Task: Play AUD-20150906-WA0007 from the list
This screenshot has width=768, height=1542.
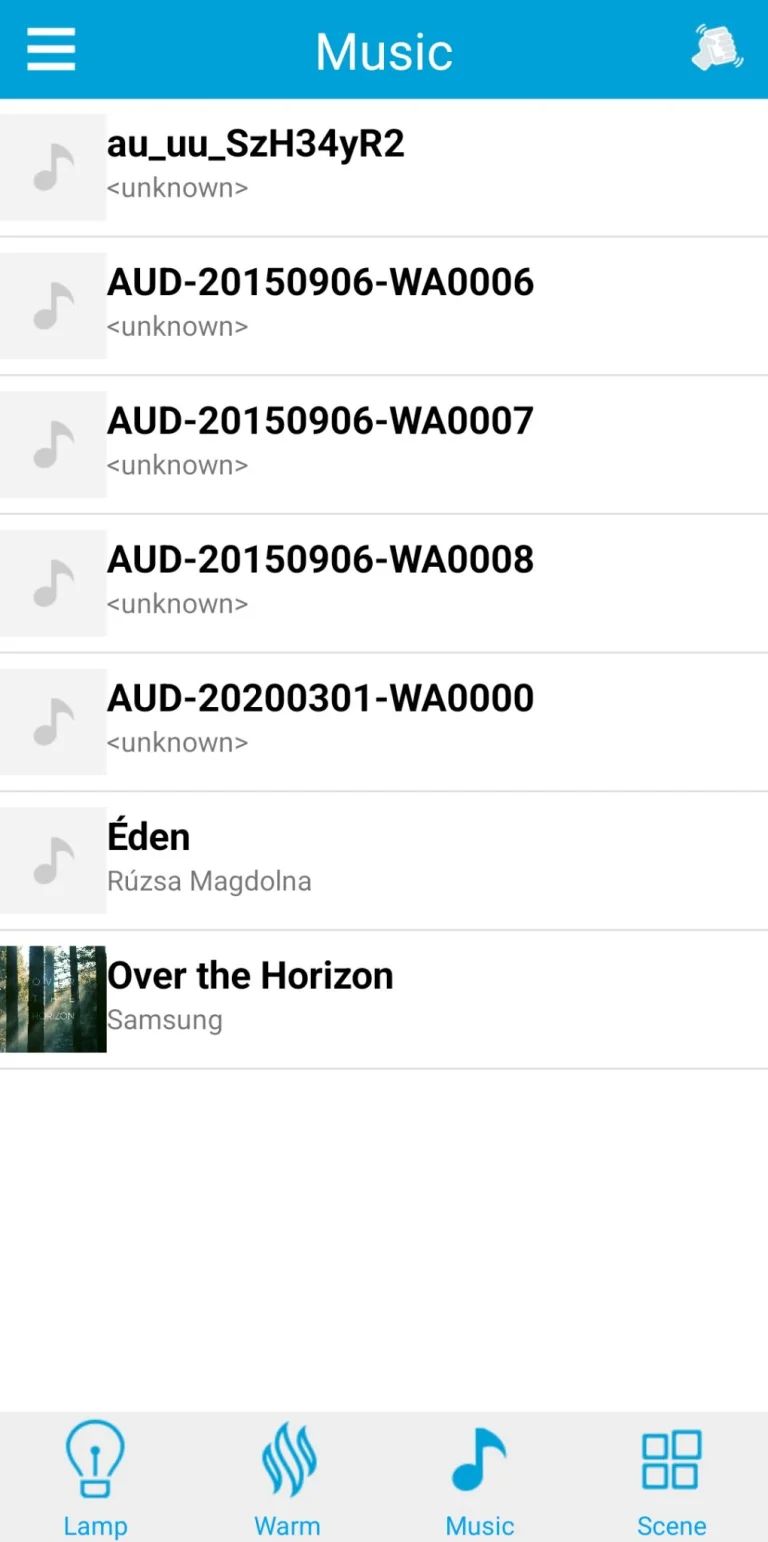Action: [x=384, y=445]
